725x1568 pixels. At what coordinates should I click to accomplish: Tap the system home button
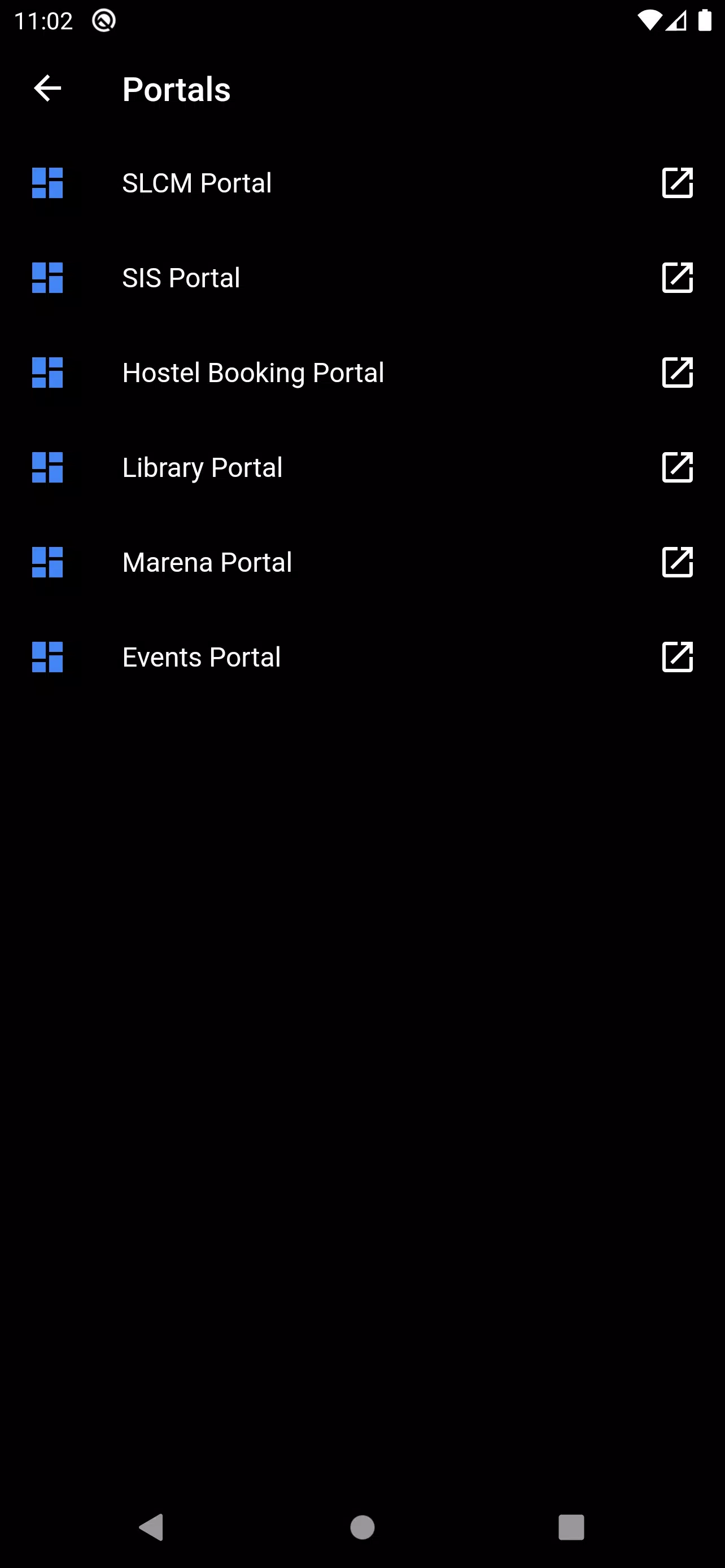[362, 1527]
